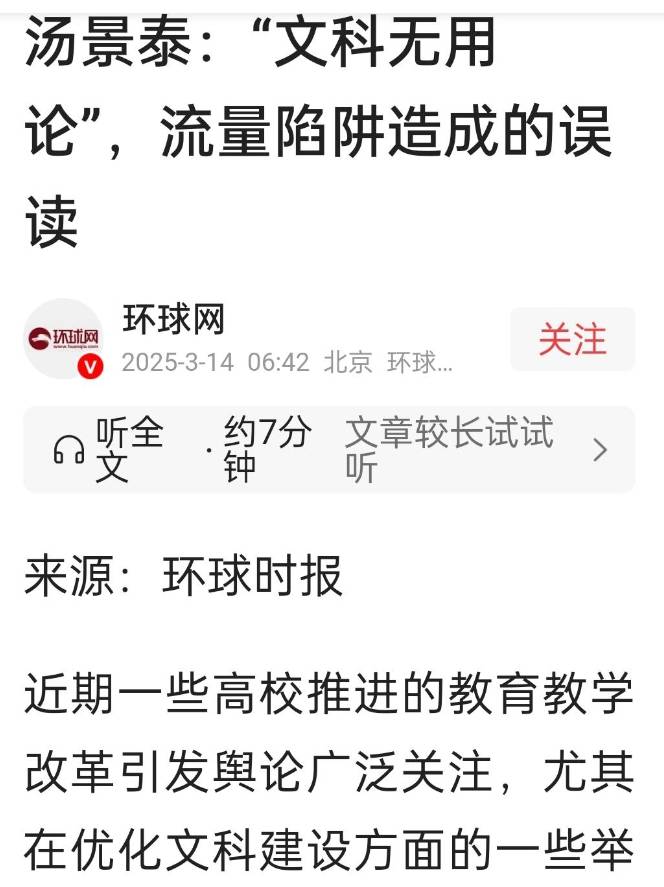Open the 环球网 account name

[x=173, y=320]
